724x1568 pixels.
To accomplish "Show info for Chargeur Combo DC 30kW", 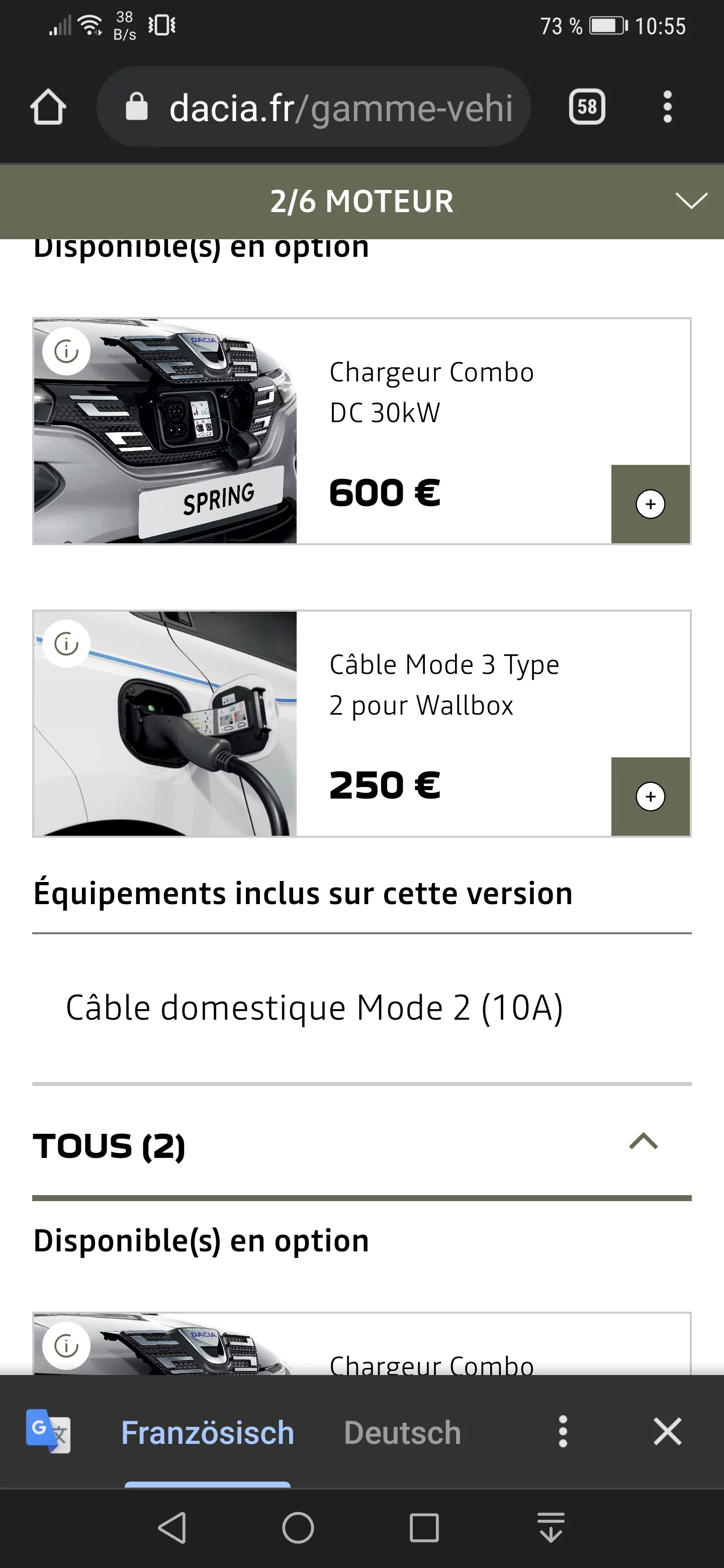I will coord(66,351).
